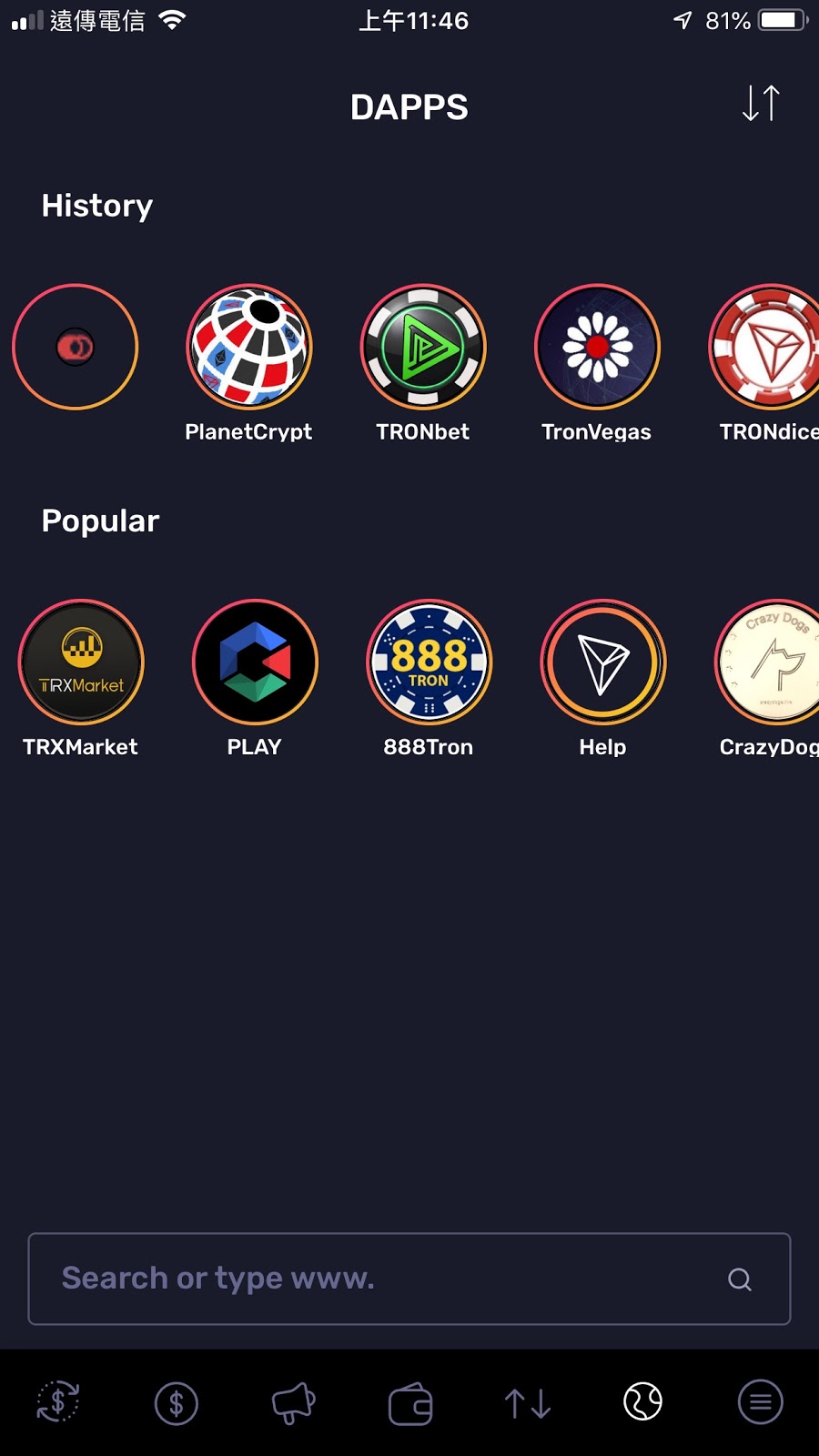Select the globe dapps tab
Viewport: 819px width, 1456px height.
[x=643, y=1401]
